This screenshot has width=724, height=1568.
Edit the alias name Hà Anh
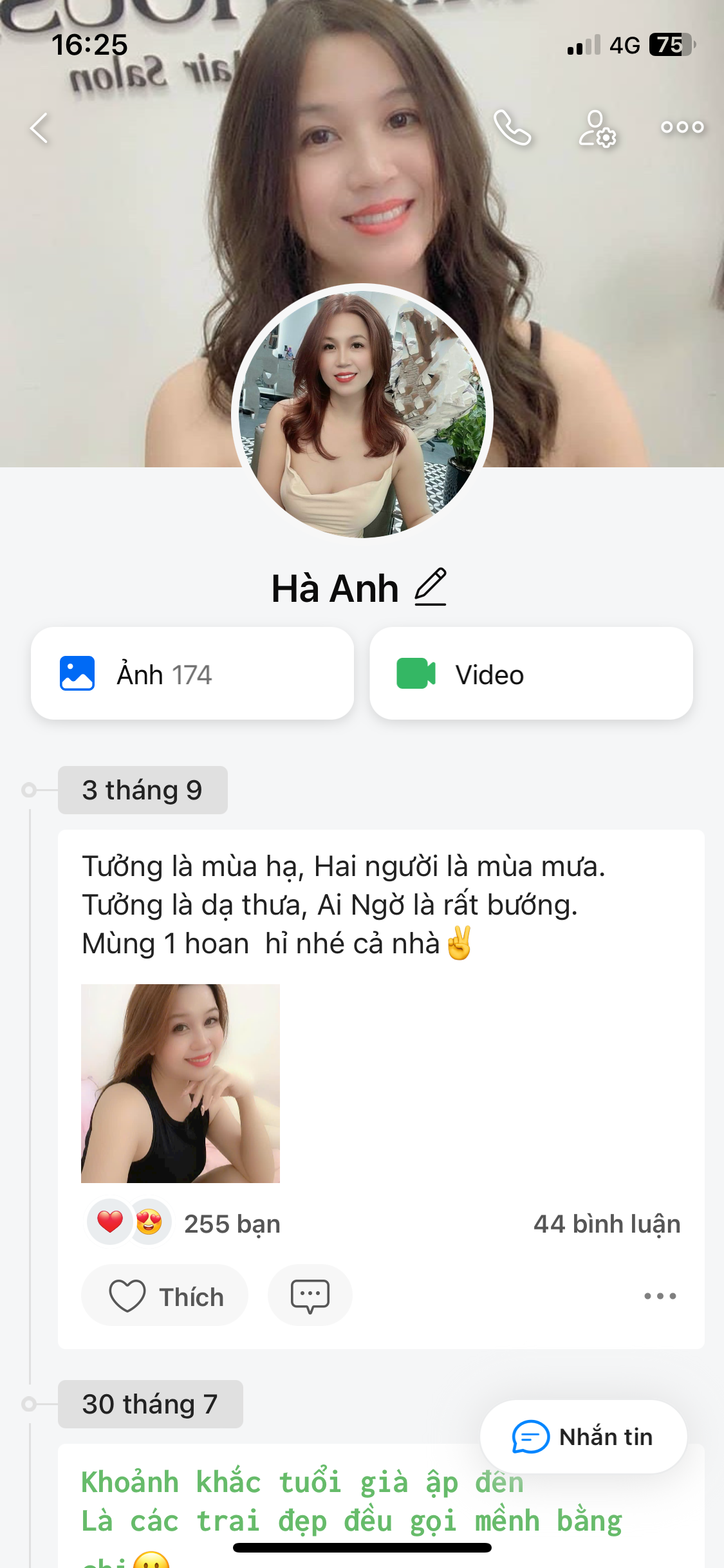431,587
